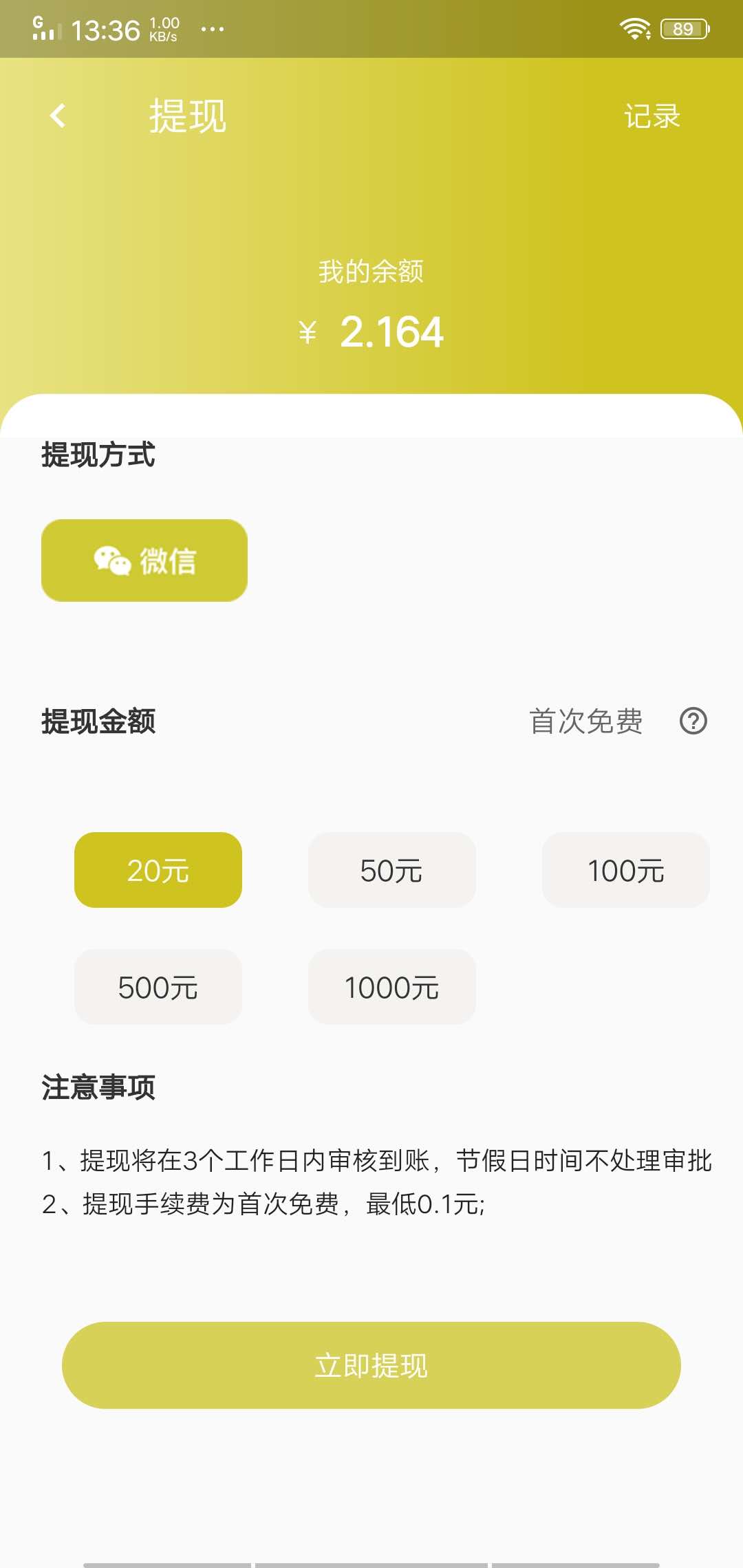Open the 记录 withdrawal records

coord(652,116)
